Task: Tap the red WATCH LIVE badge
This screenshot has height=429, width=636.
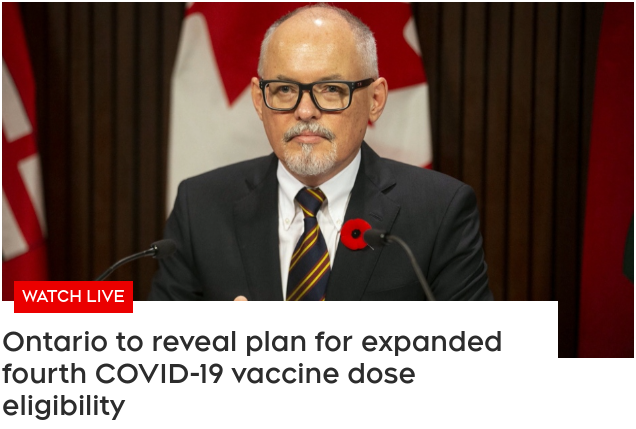Action: point(73,296)
